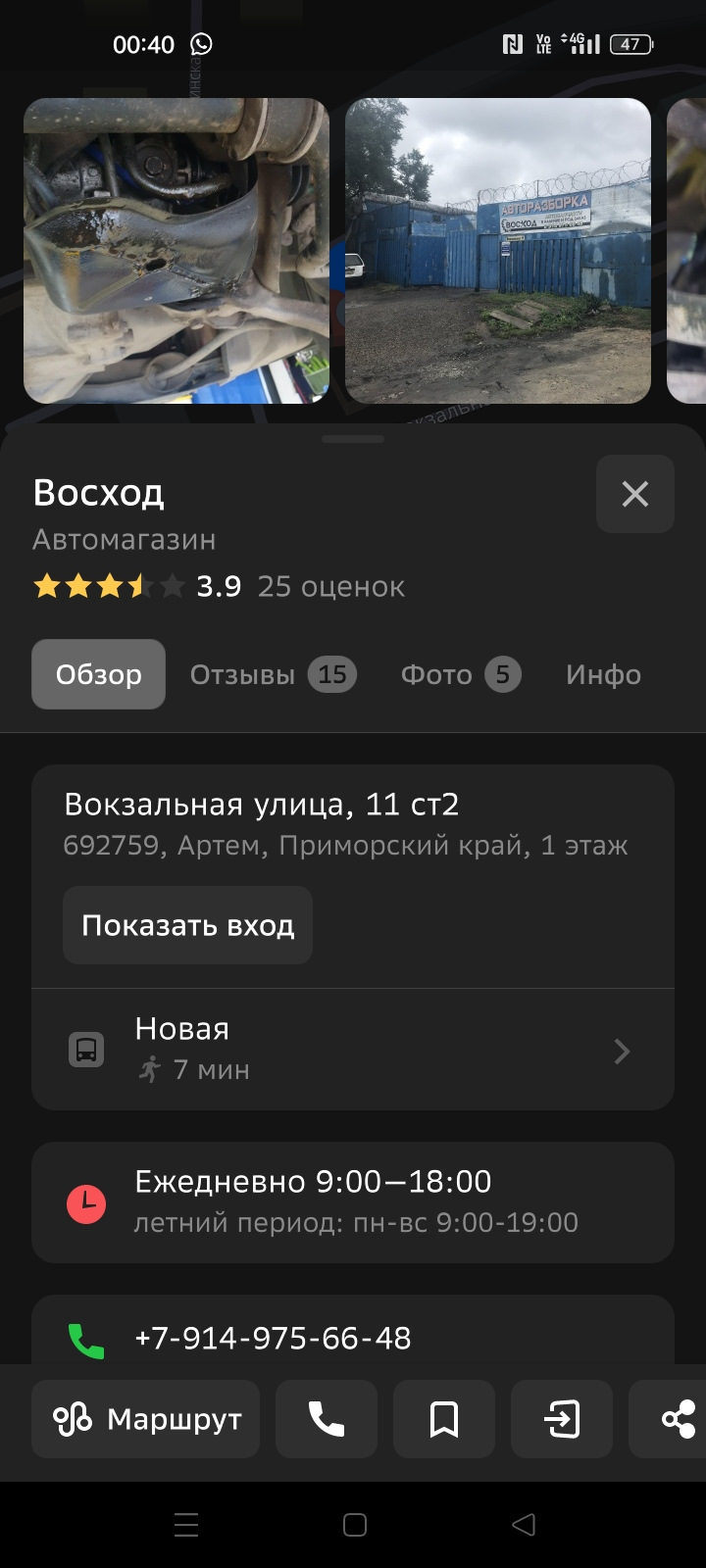706x1568 pixels.
Task: Open the blue fence storefront photo
Action: pos(498,251)
